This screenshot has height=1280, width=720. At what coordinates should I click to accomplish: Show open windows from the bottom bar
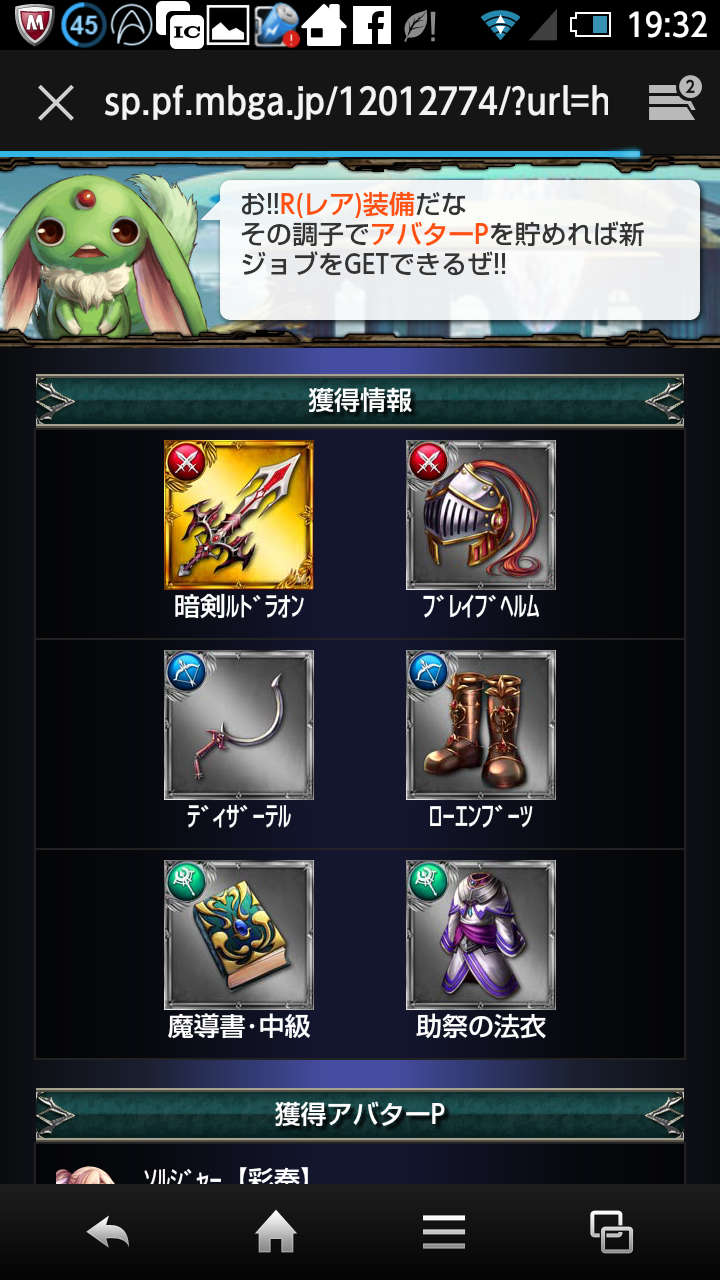611,1232
